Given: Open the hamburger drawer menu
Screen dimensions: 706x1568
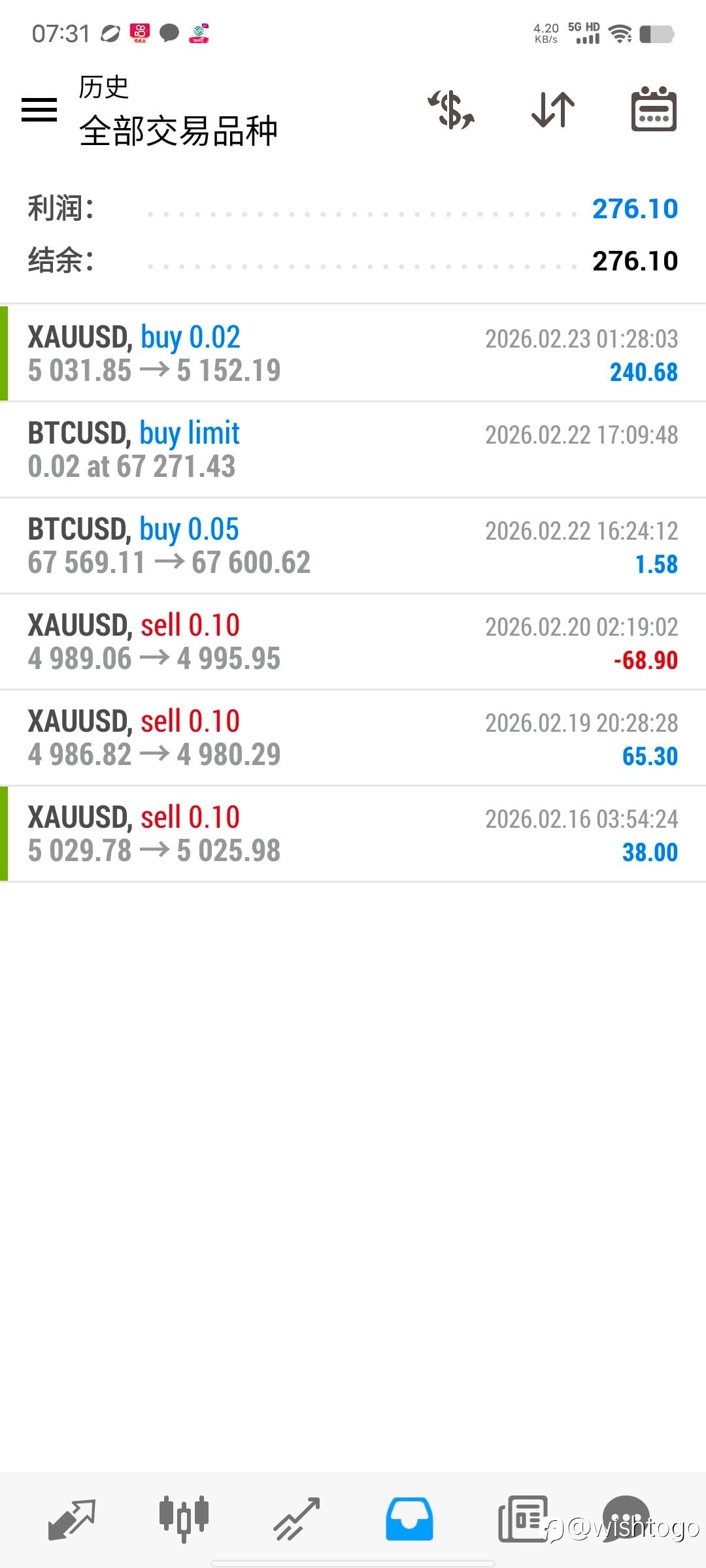Looking at the screenshot, I should click(39, 109).
